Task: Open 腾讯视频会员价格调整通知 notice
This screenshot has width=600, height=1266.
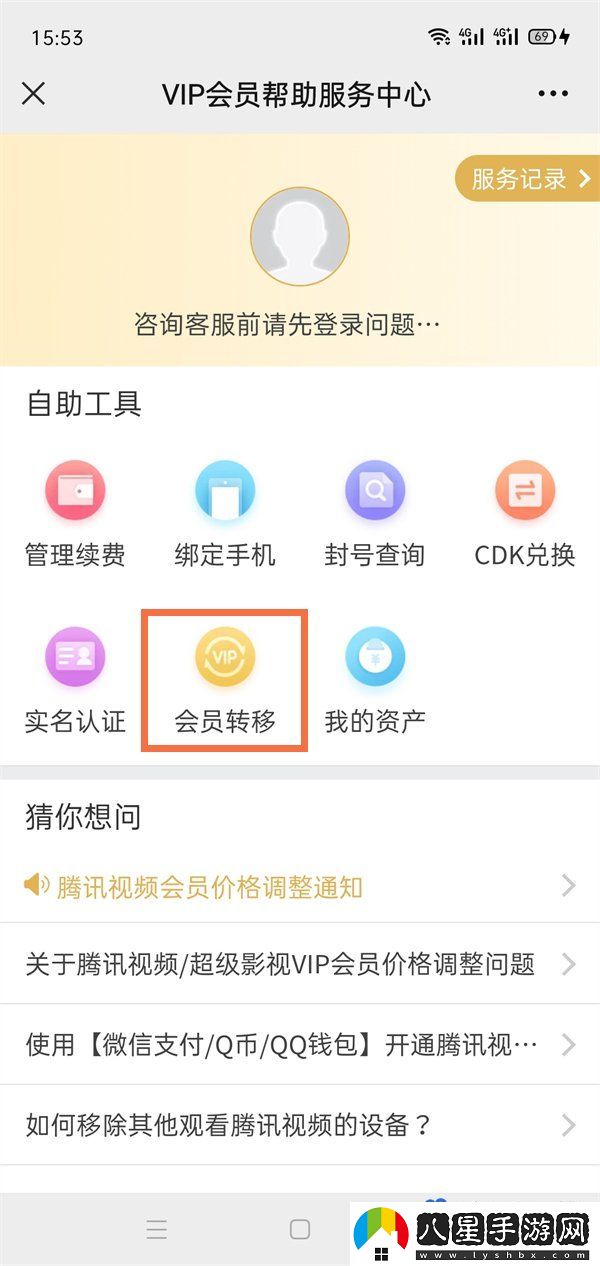Action: click(300, 886)
